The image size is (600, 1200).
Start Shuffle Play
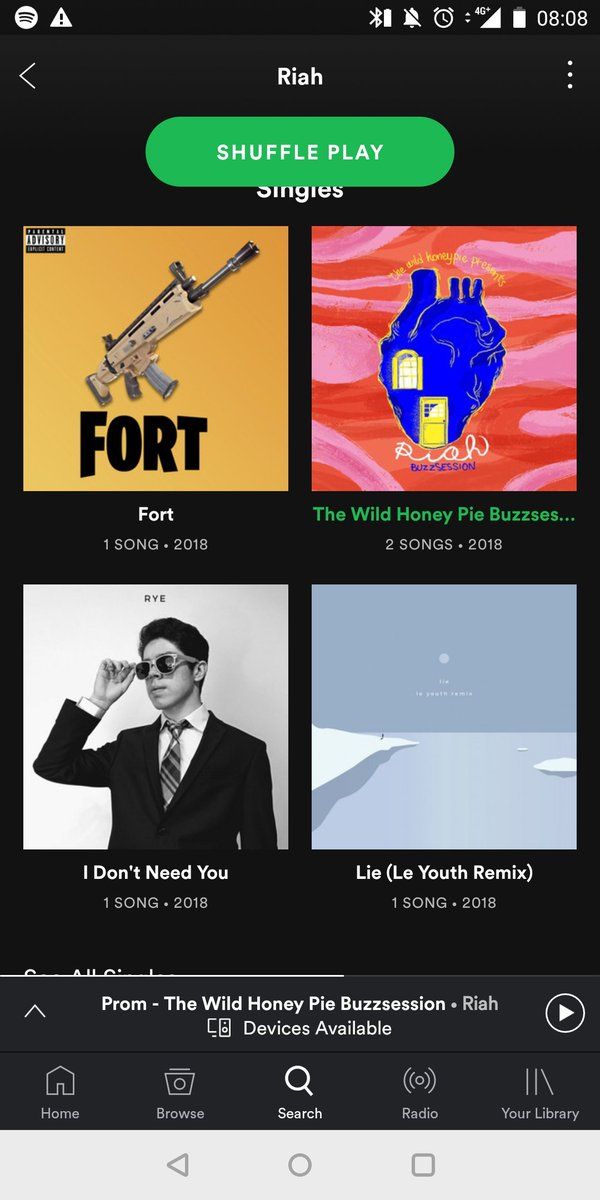pos(300,152)
